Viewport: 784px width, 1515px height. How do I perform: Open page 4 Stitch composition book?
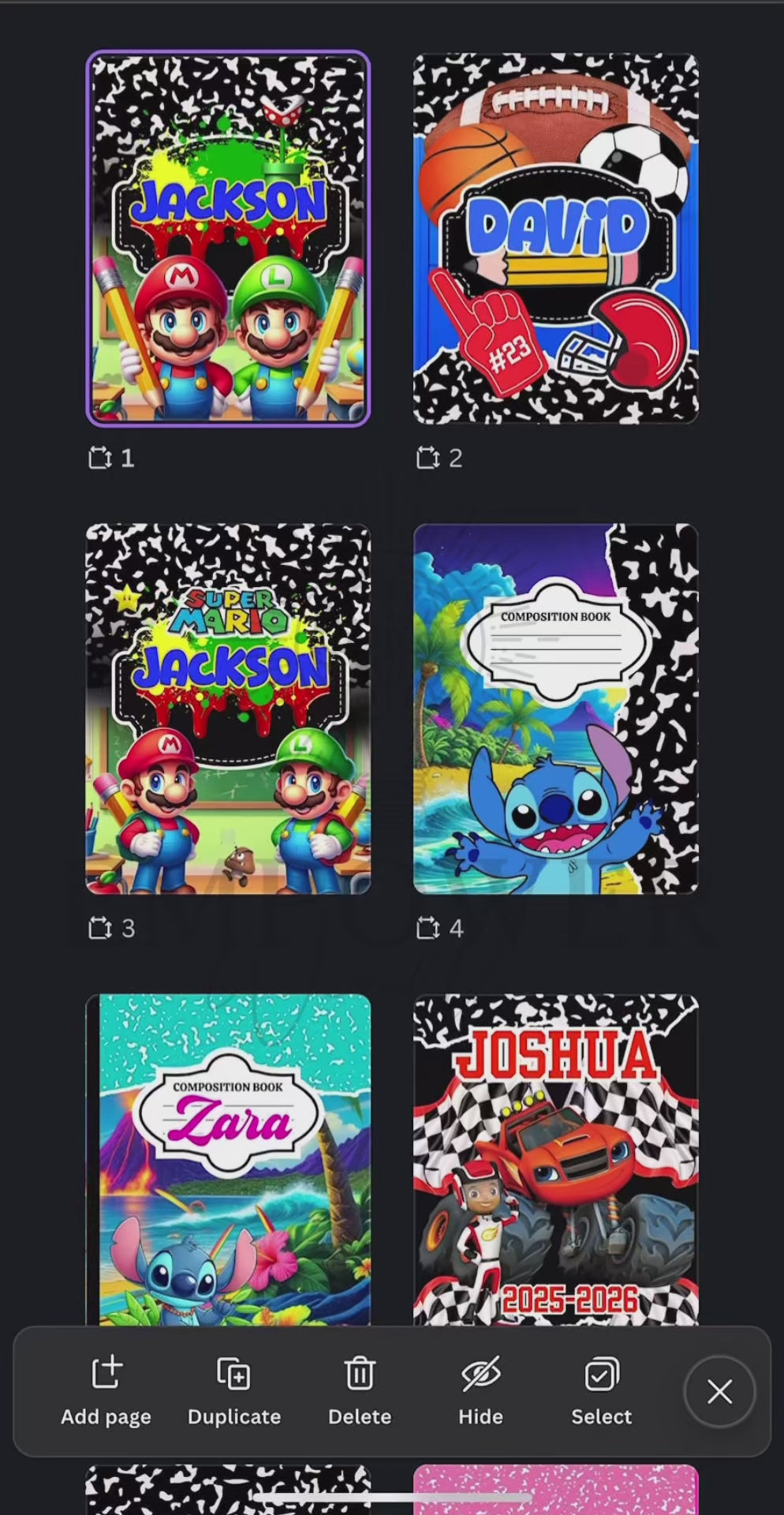[555, 709]
